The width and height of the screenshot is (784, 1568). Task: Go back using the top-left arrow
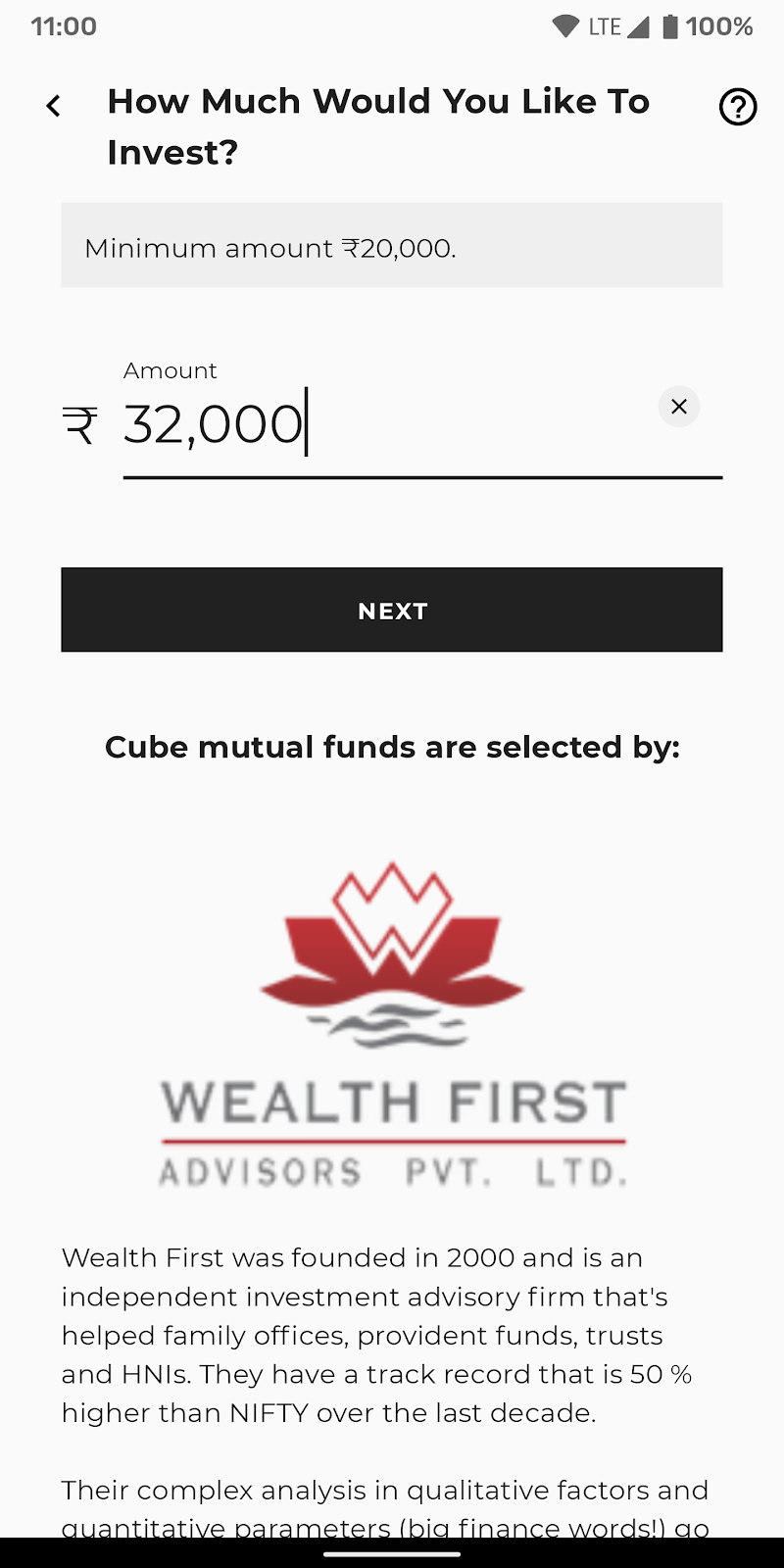(x=54, y=106)
